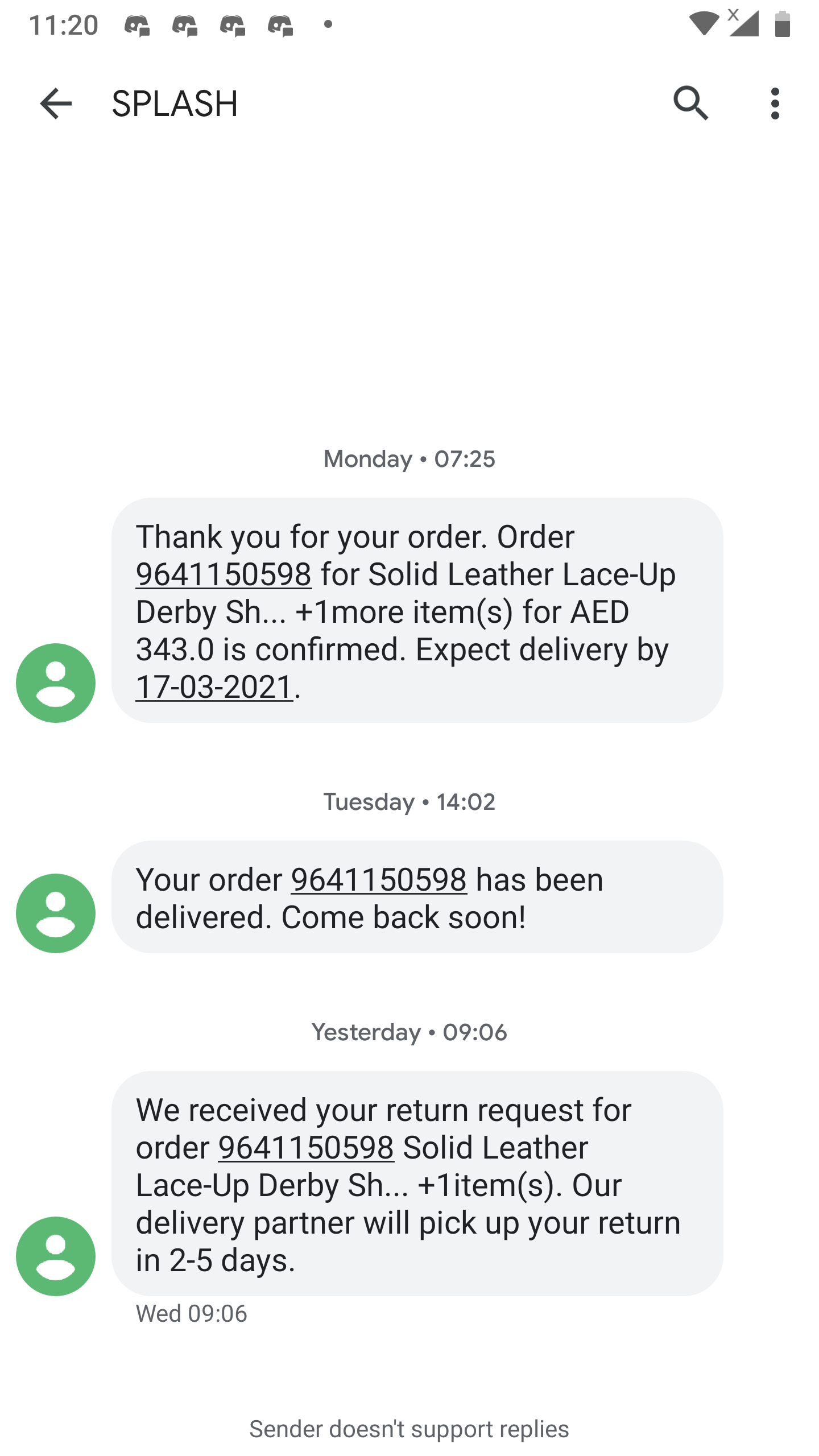Tap order number link in confirmation message
819x1456 pixels.
coord(224,574)
